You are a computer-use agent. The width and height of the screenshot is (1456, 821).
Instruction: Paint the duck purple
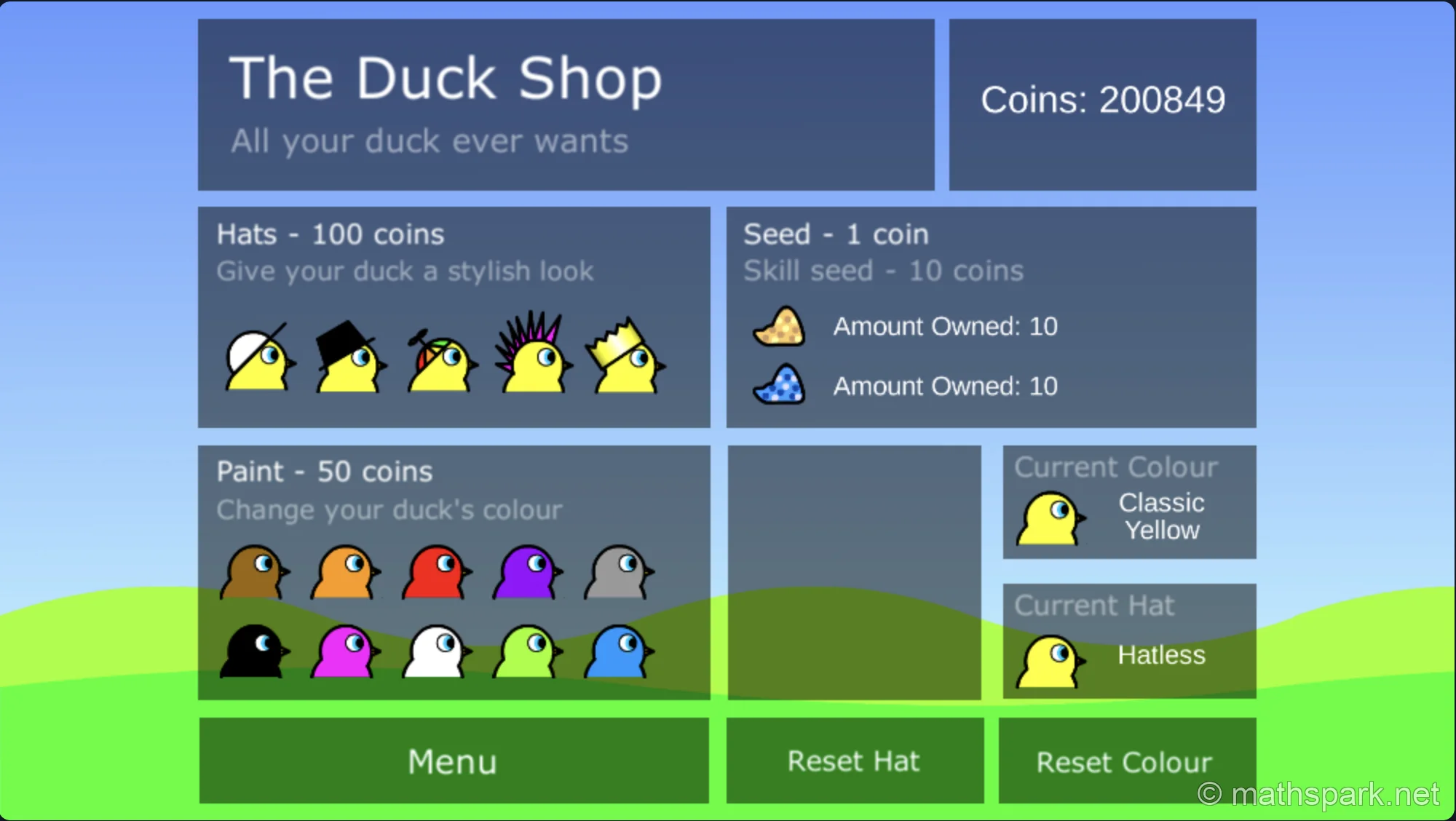tap(527, 574)
